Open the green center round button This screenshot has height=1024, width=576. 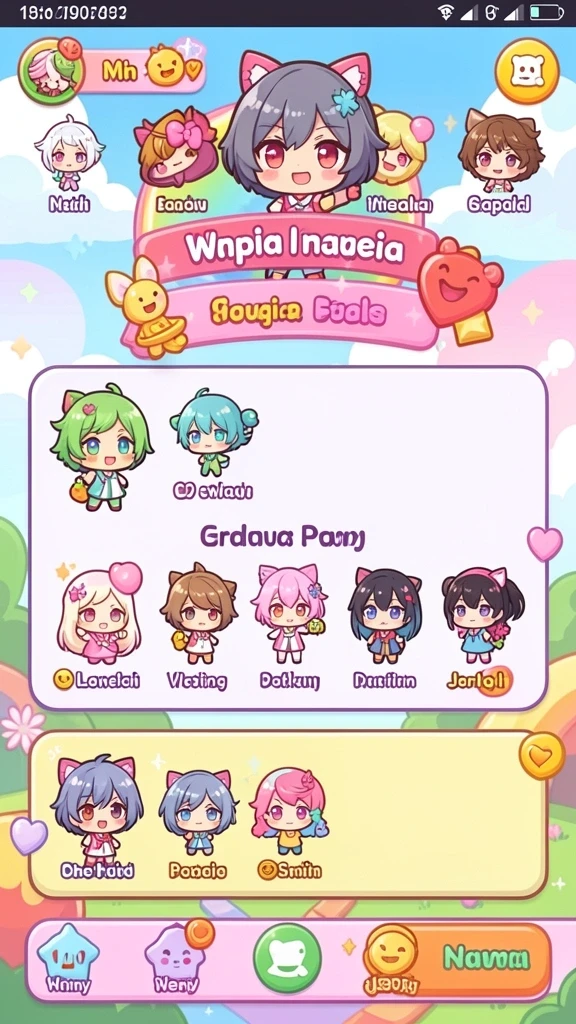[x=287, y=957]
